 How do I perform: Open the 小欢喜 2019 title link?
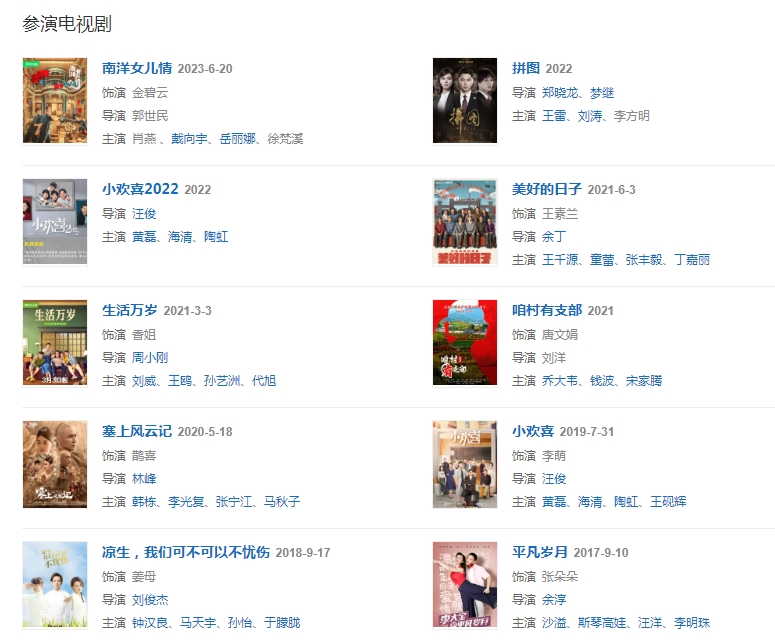point(533,431)
